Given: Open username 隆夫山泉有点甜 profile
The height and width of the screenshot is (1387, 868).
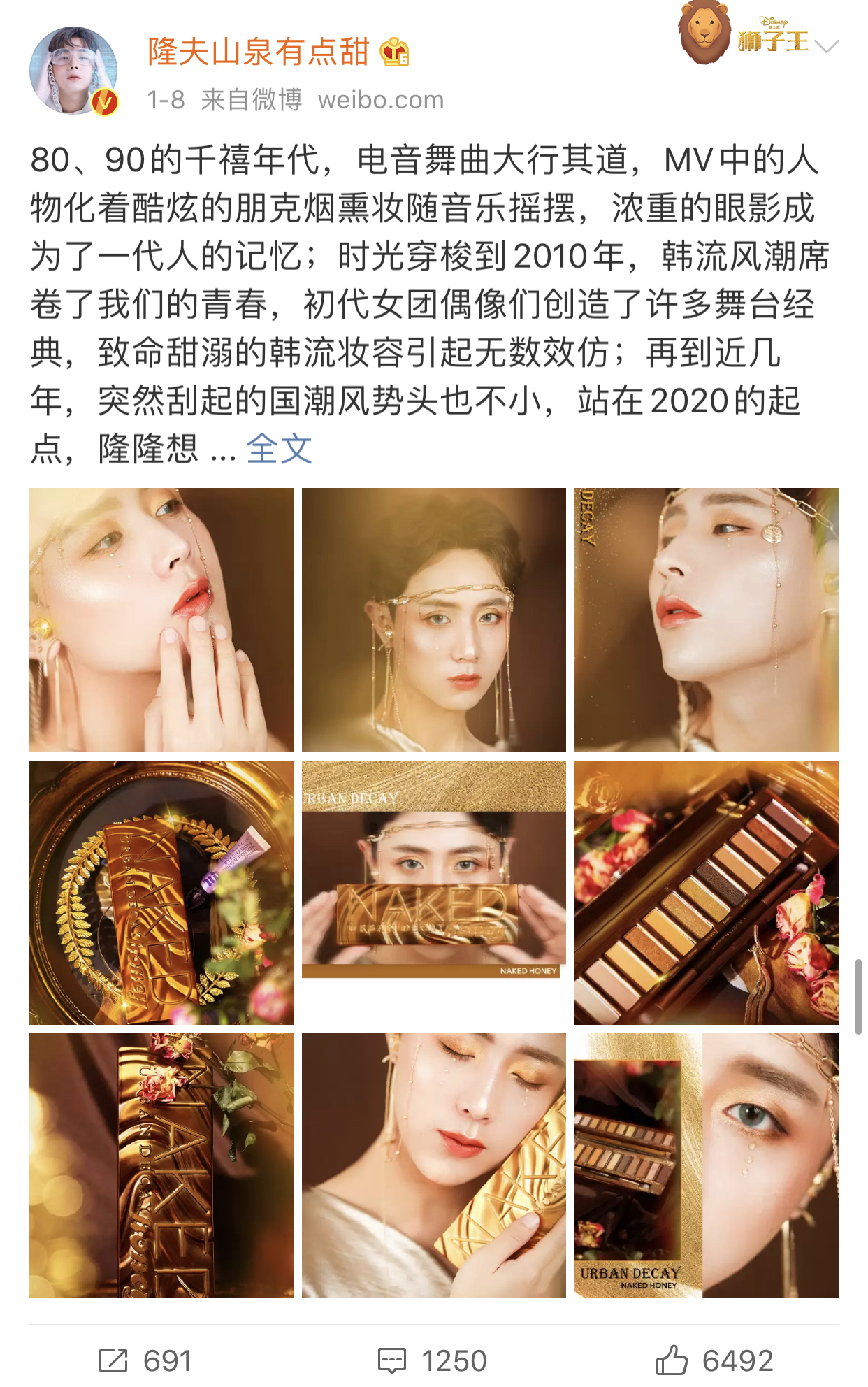Looking at the screenshot, I should click(258, 52).
